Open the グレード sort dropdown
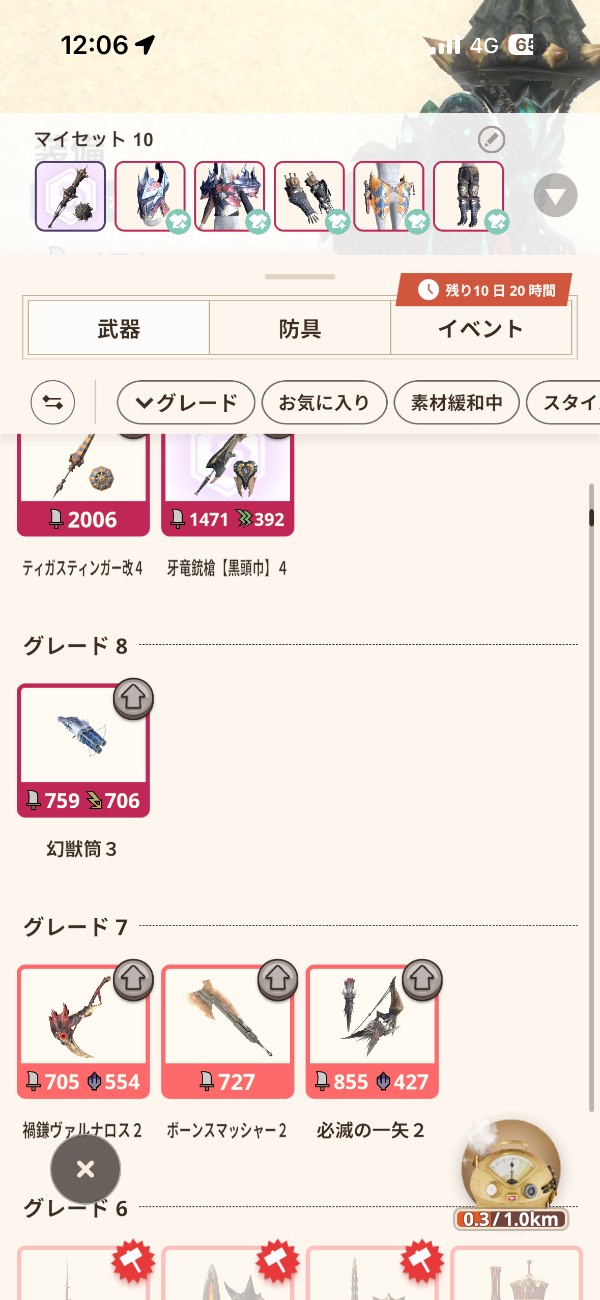The image size is (600, 1300). [x=186, y=403]
